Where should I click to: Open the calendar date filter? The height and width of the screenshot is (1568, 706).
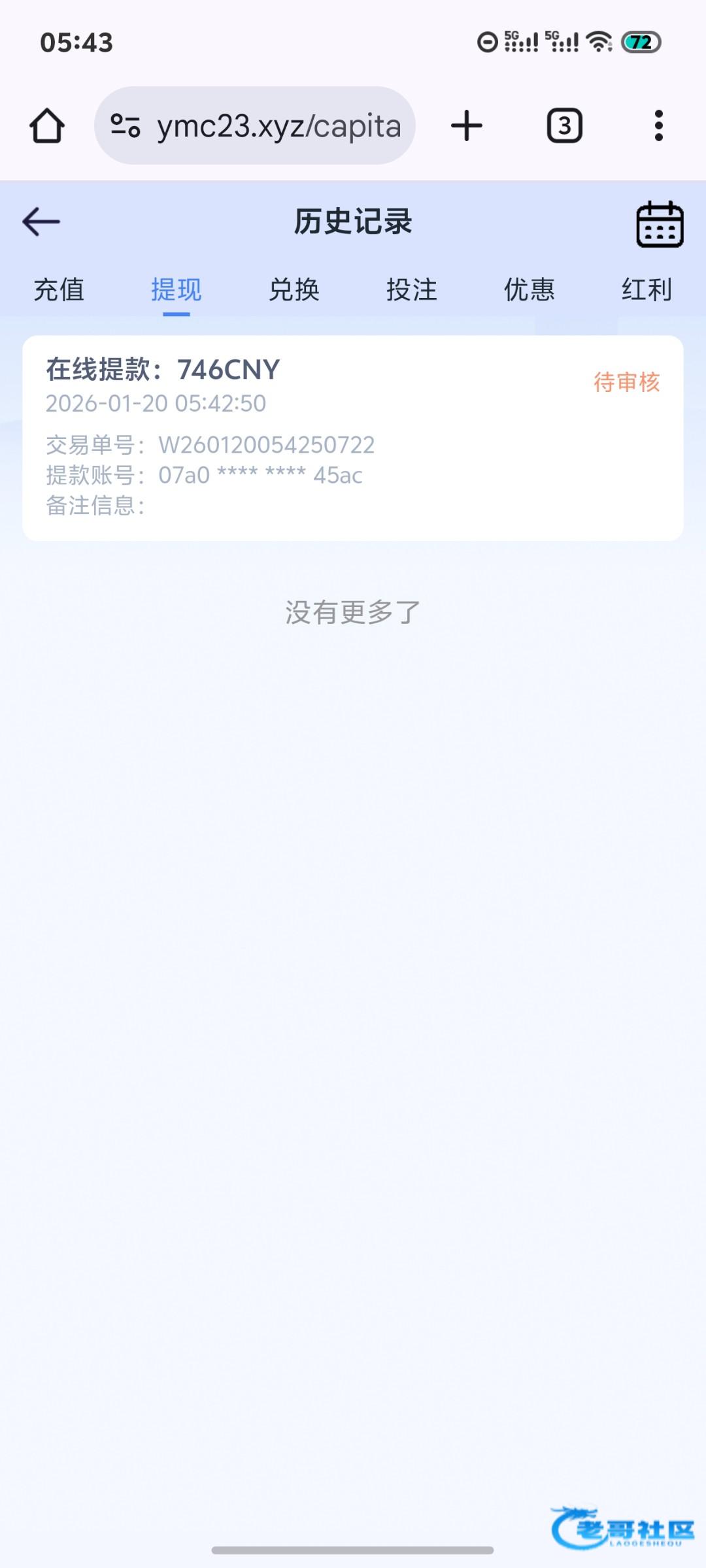pyautogui.click(x=660, y=224)
